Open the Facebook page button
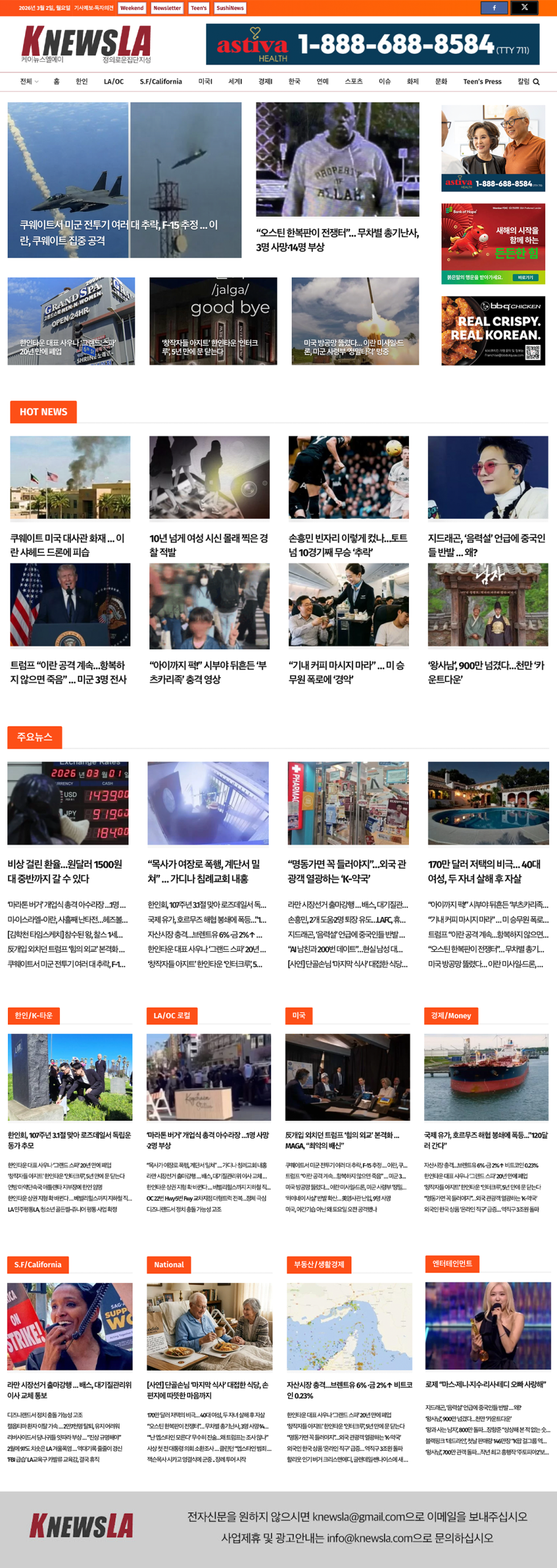Image resolution: width=557 pixels, height=1568 pixels. tap(494, 8)
